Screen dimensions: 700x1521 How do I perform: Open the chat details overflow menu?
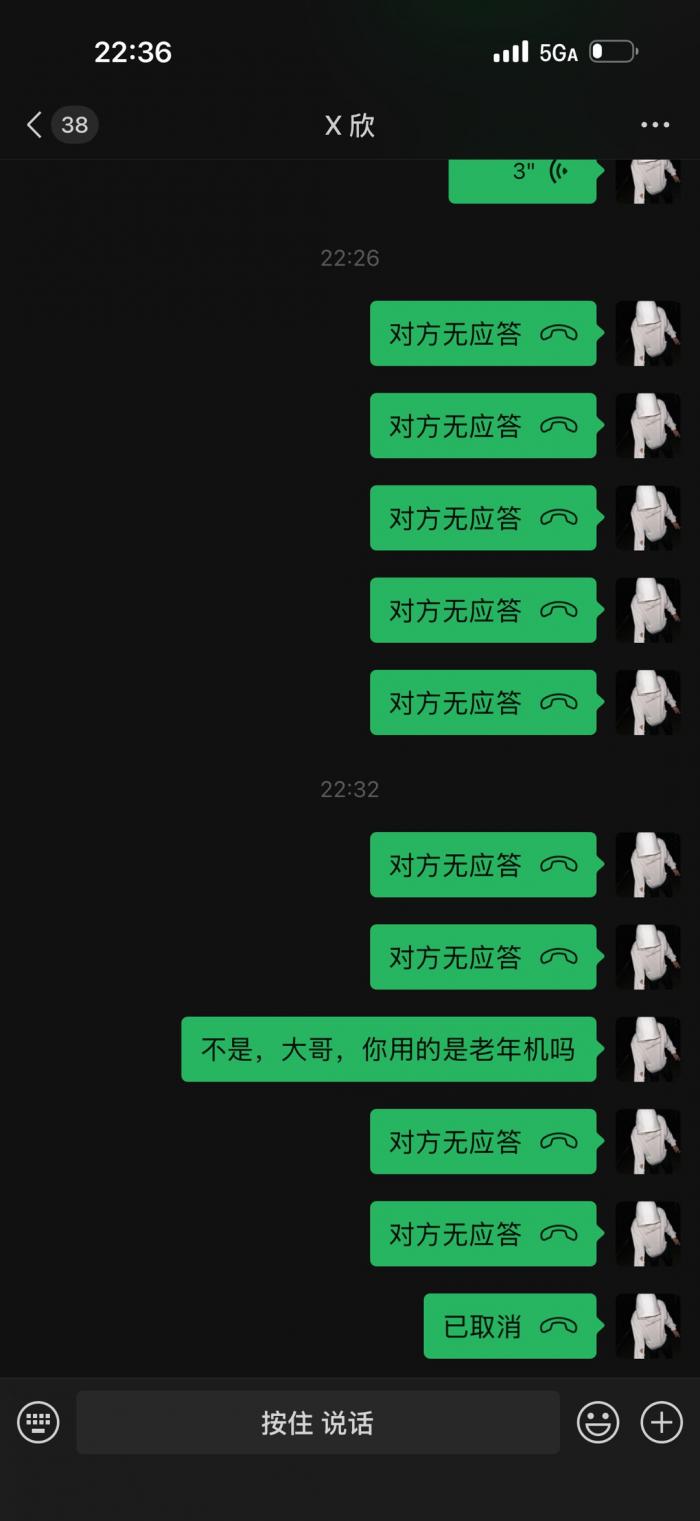(655, 125)
